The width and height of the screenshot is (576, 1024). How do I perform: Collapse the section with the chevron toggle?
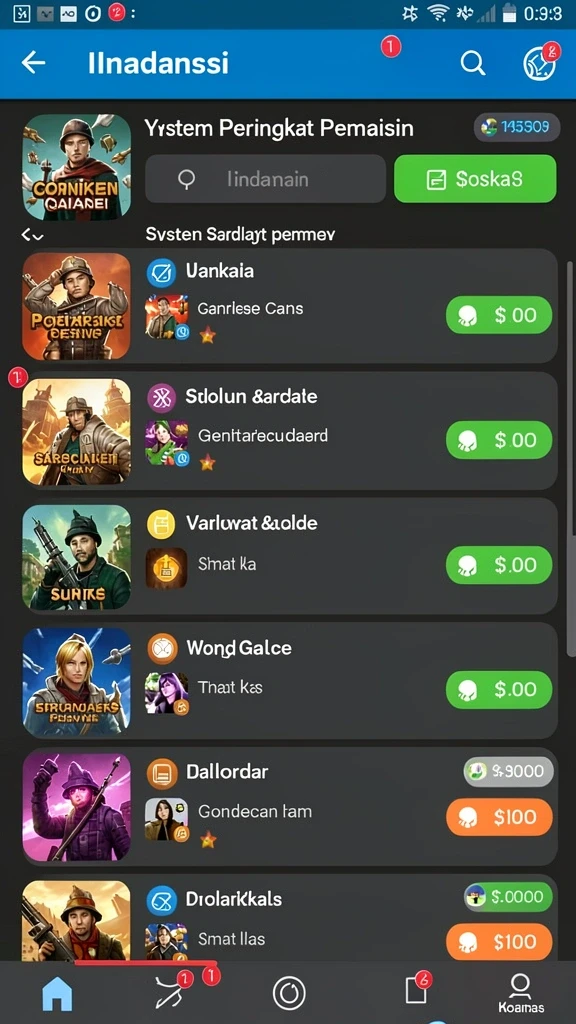[x=33, y=236]
